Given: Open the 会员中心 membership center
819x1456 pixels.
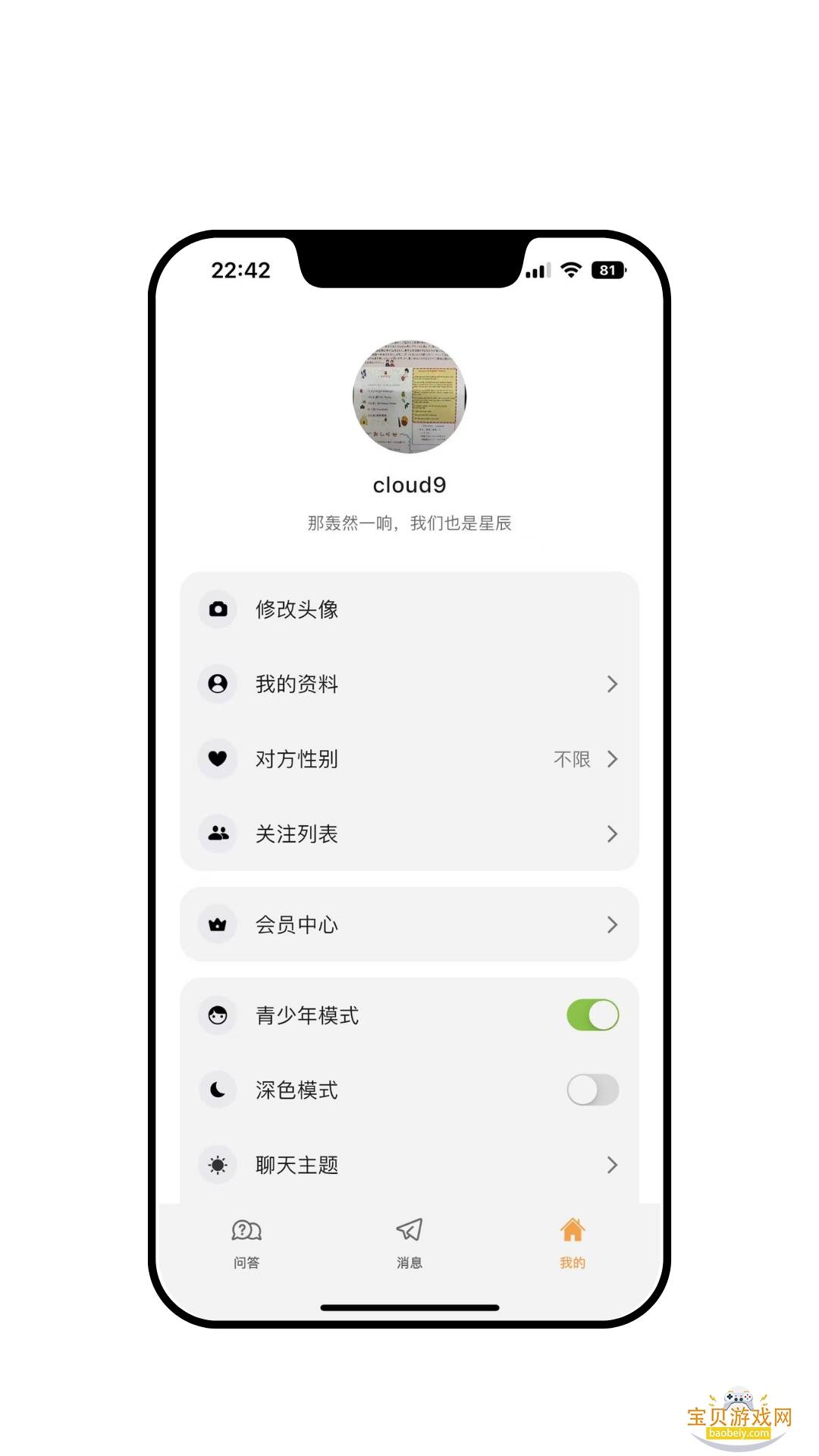Looking at the screenshot, I should 409,924.
